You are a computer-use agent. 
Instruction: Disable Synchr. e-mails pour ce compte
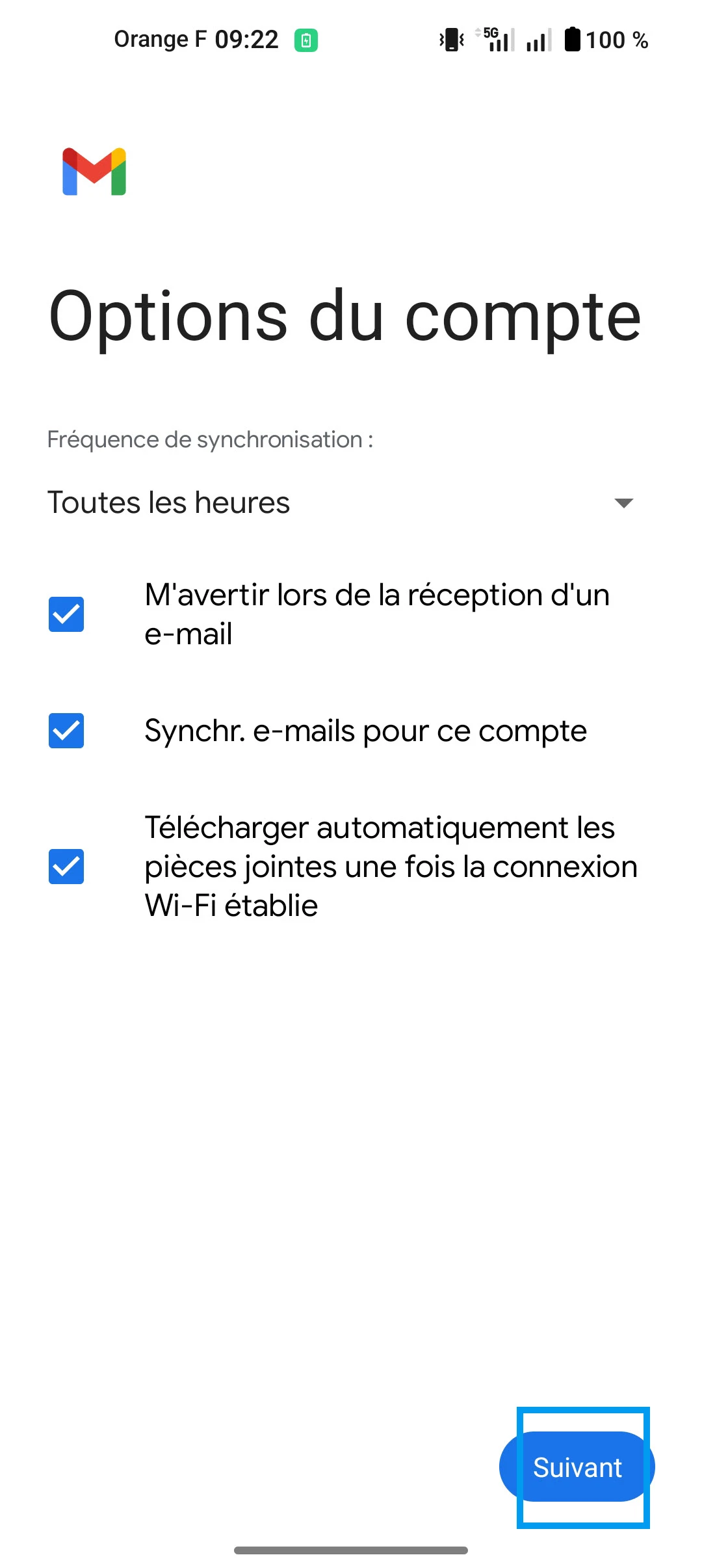click(66, 731)
